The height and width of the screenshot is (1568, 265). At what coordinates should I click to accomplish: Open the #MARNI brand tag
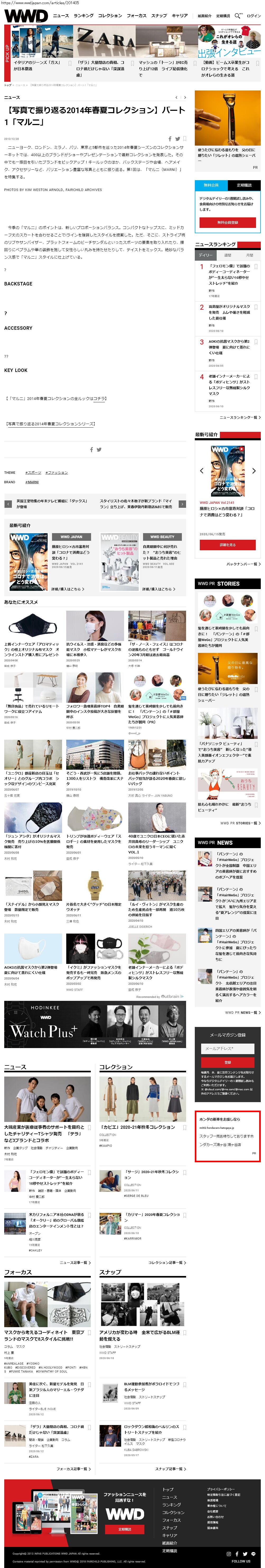(32, 482)
